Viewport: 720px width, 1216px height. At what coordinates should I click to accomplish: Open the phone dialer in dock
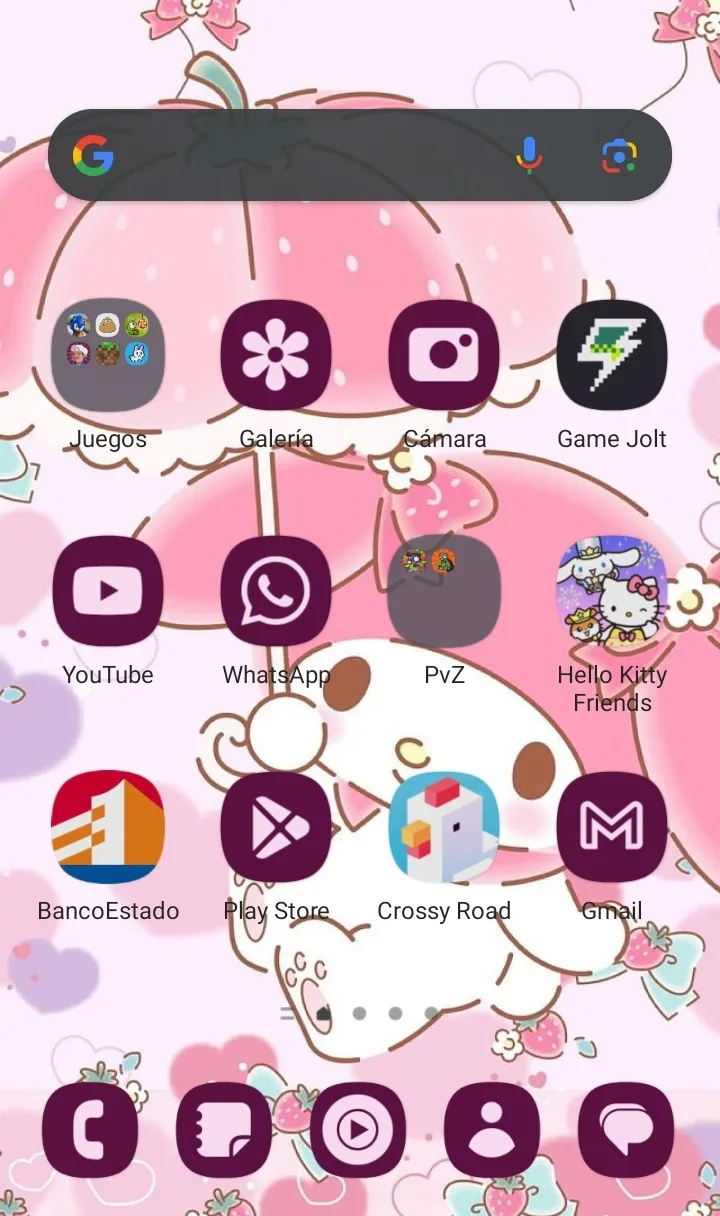90,1130
